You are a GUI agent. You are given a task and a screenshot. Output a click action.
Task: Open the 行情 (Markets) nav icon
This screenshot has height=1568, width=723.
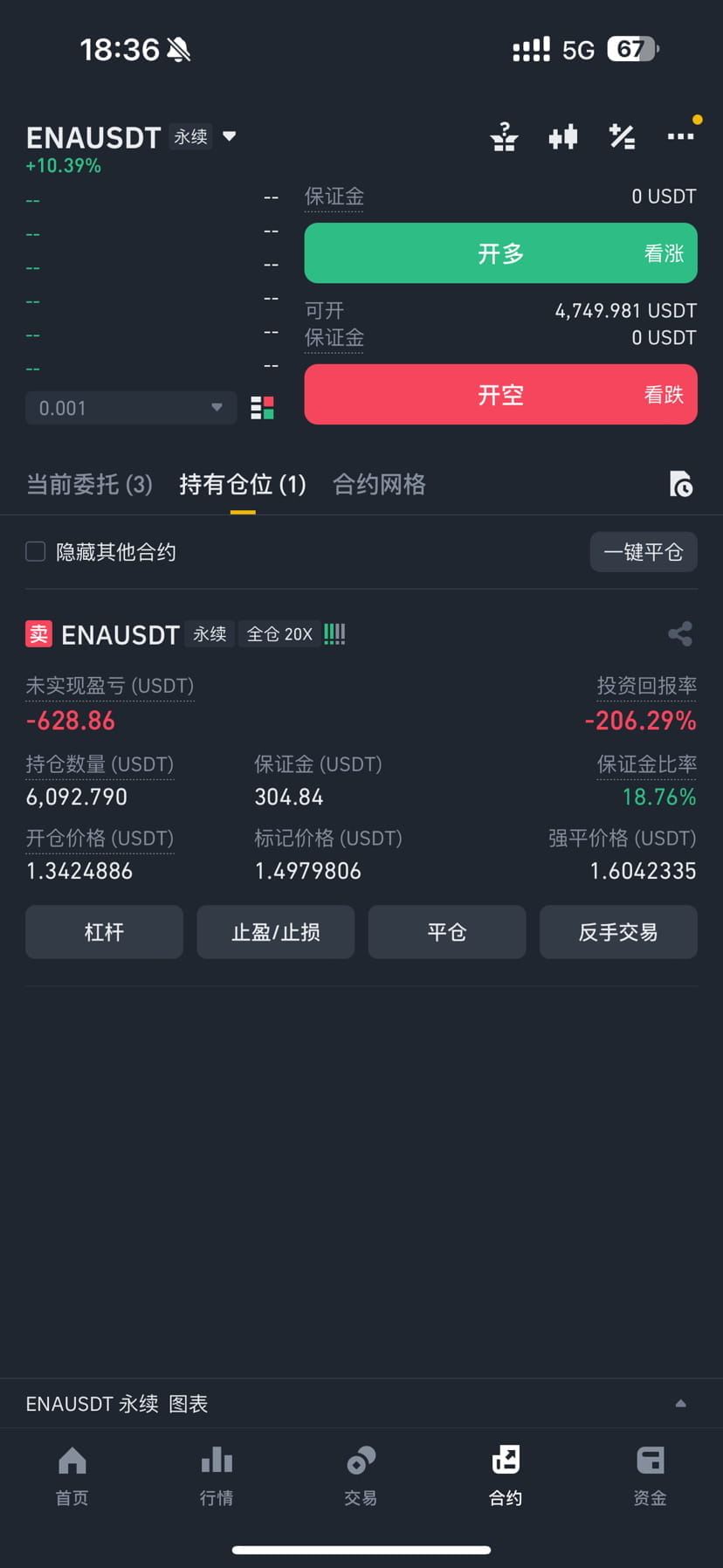coord(217,1476)
